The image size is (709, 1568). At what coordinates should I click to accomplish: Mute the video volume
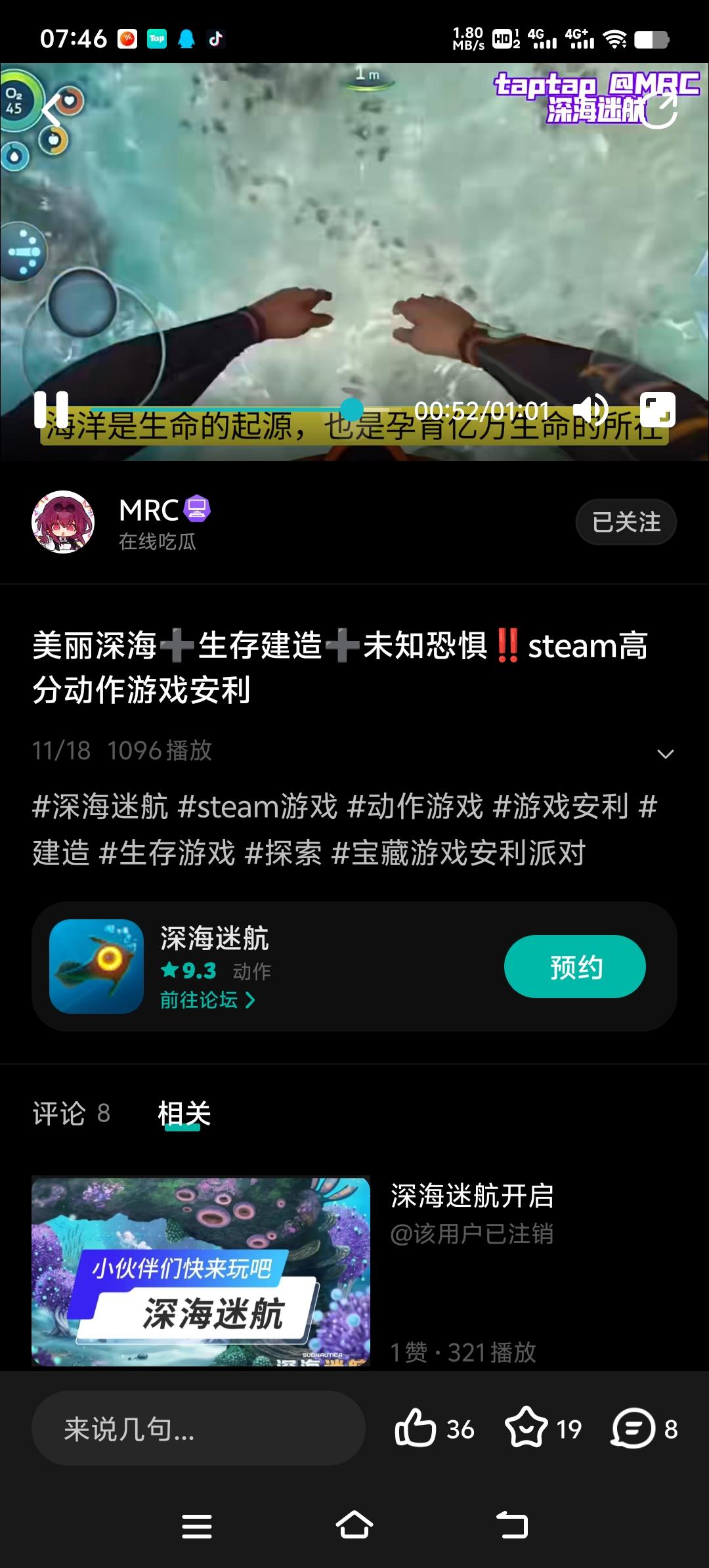592,408
